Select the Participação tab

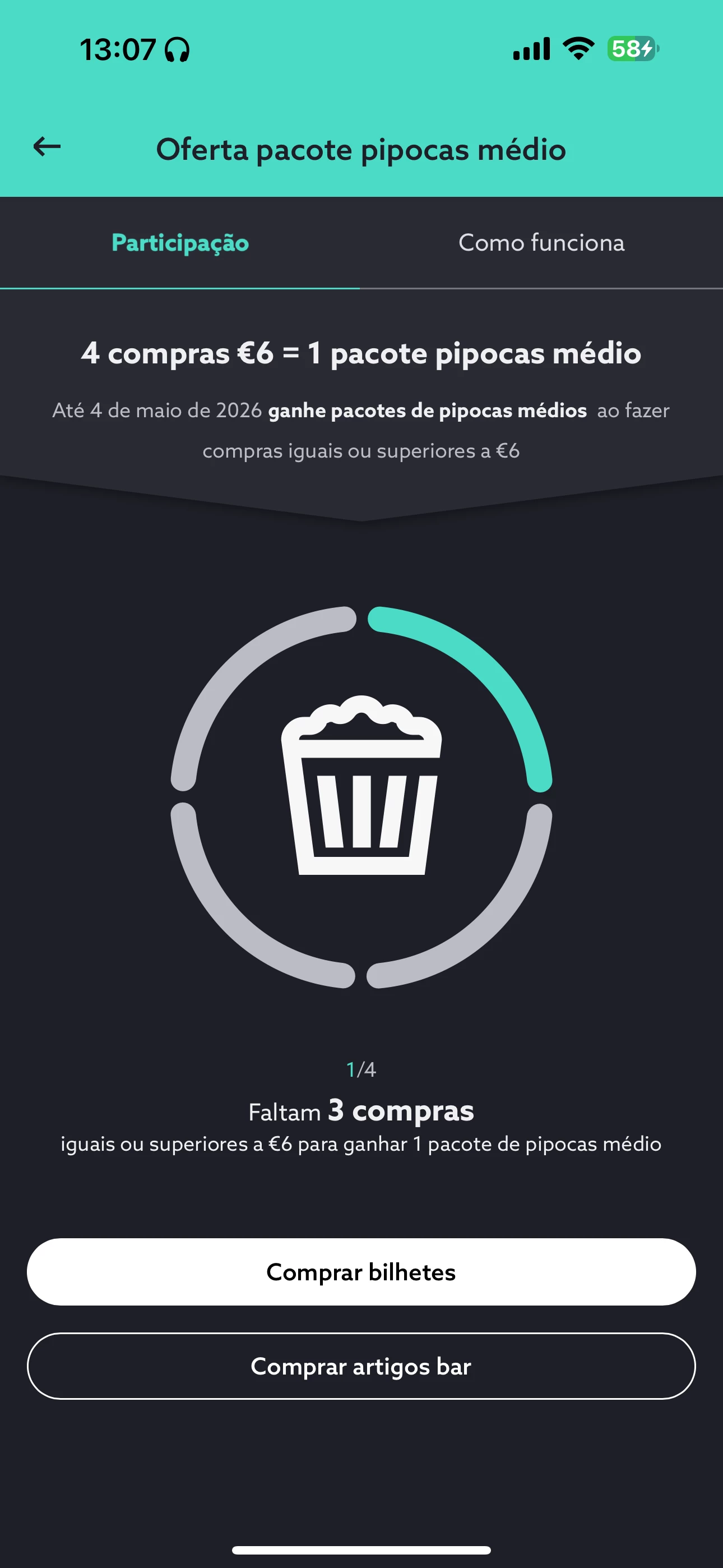point(180,243)
